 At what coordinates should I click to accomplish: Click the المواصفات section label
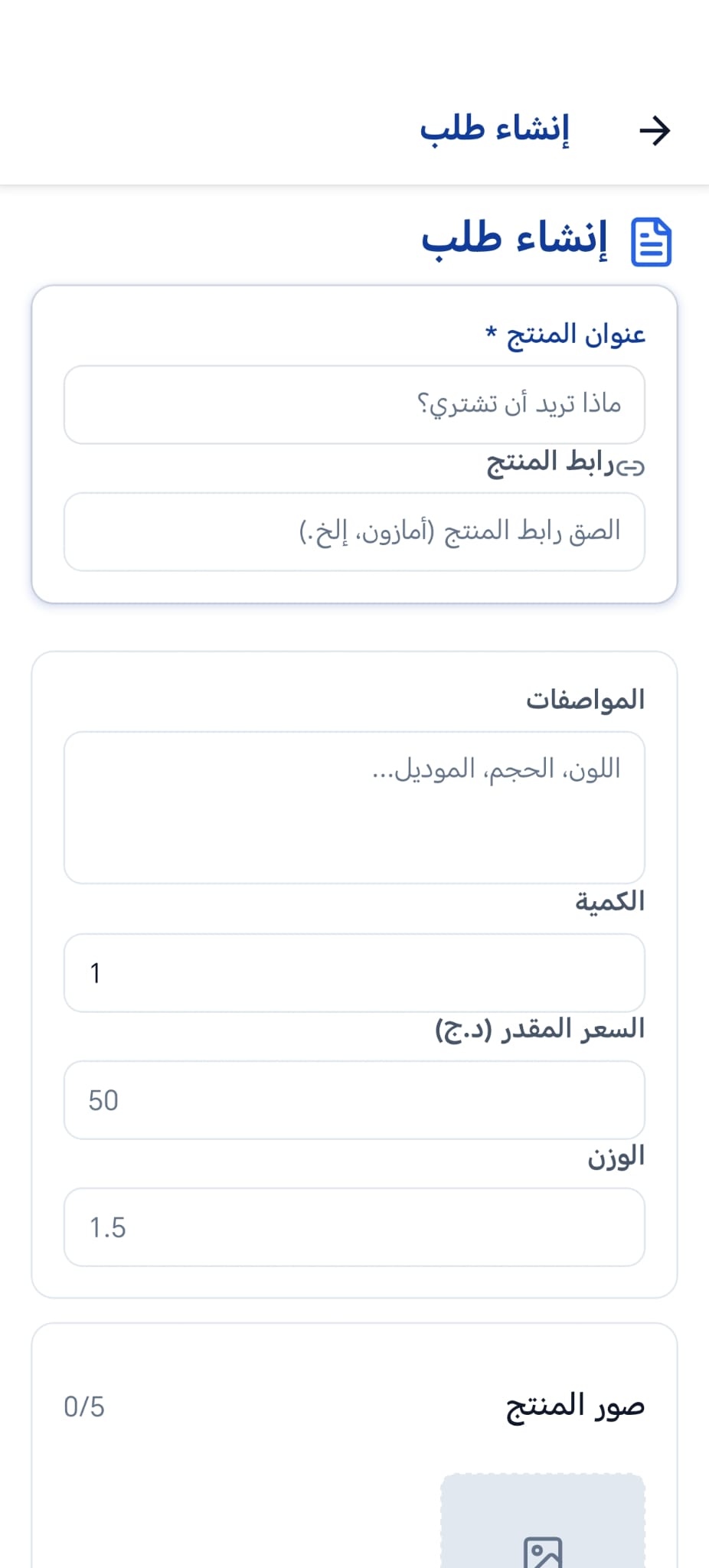(x=586, y=697)
